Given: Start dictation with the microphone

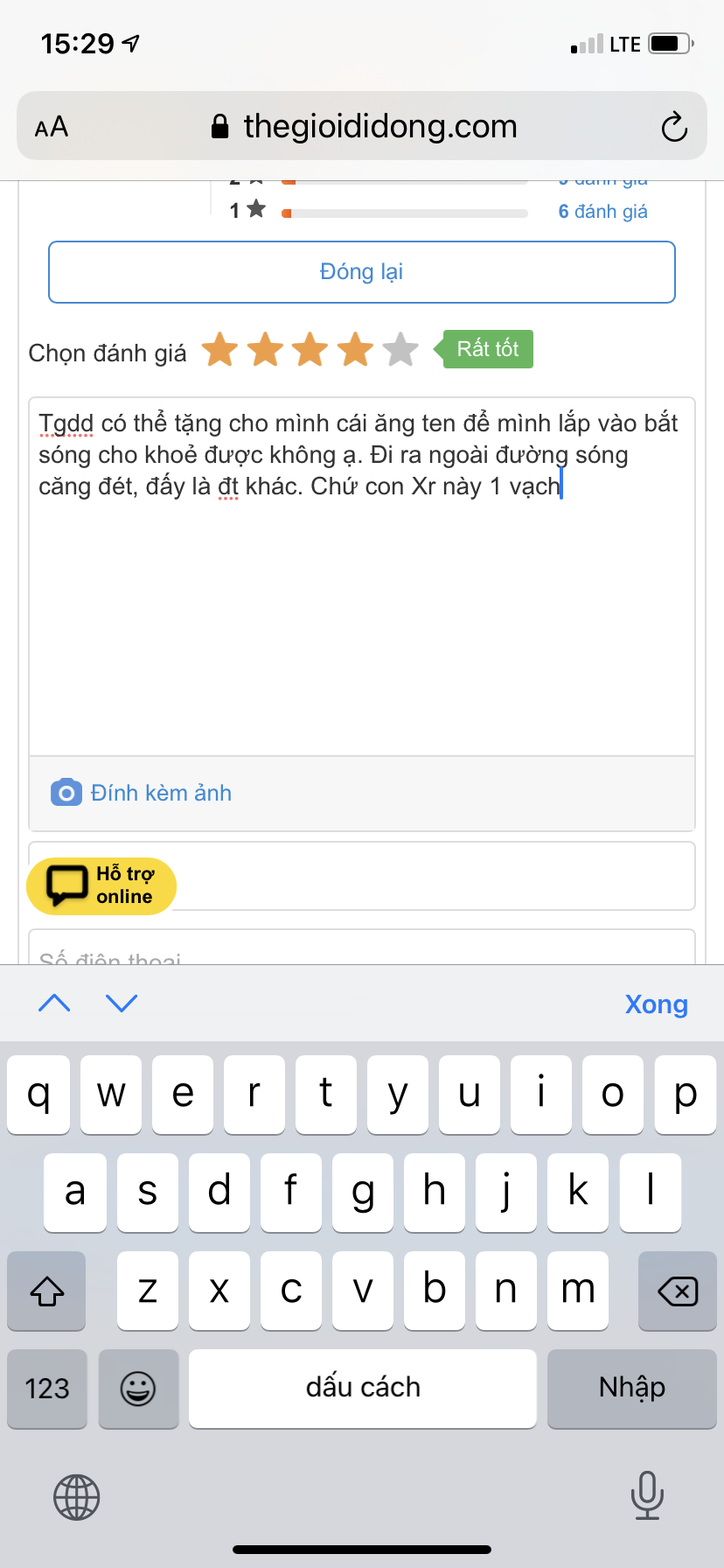Looking at the screenshot, I should click(x=647, y=1495).
